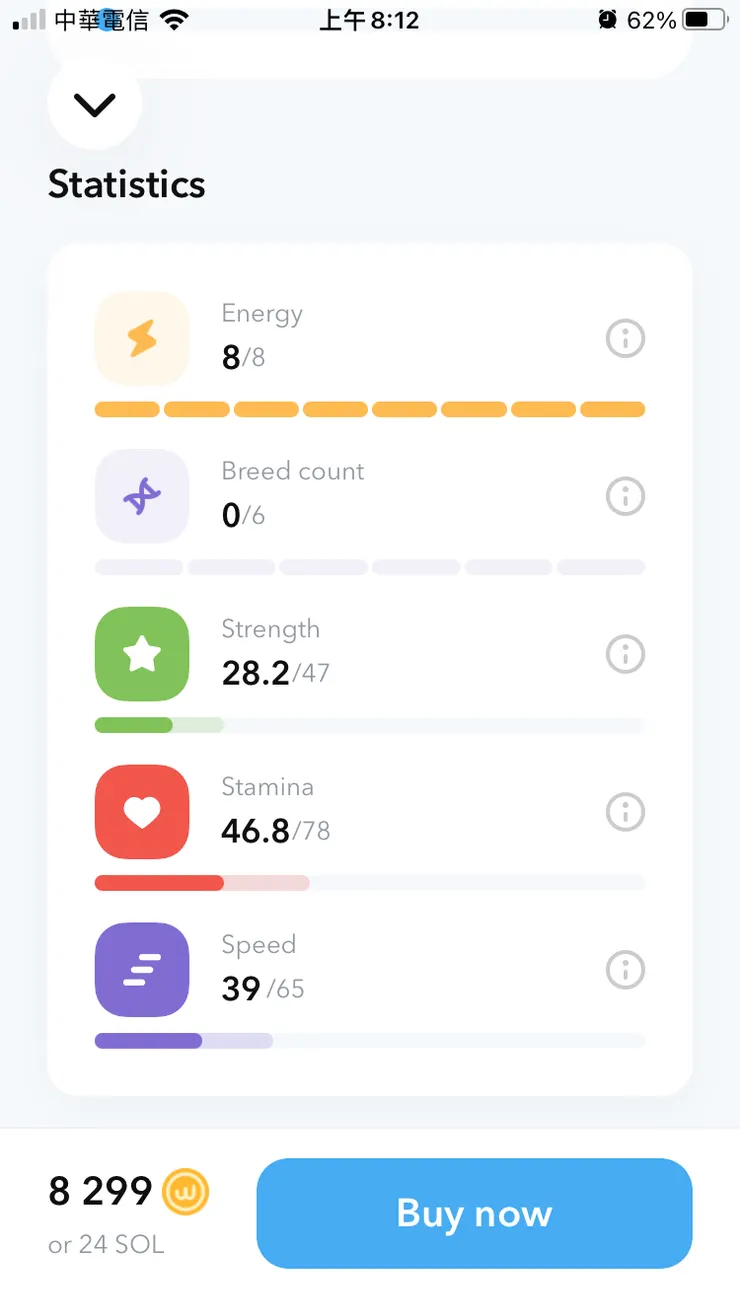Collapse the details with the chevron arrow
The width and height of the screenshot is (740, 1316).
(94, 104)
